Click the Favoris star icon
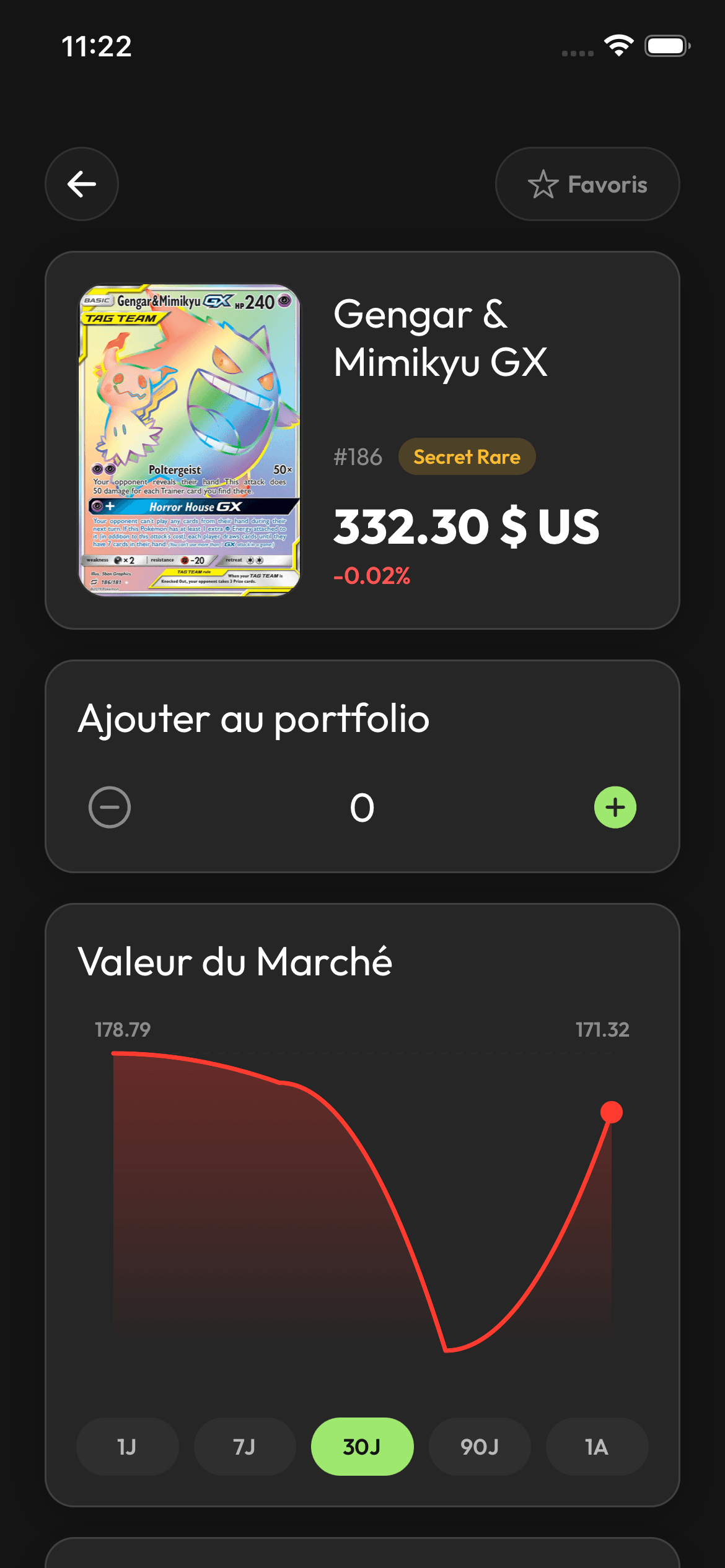 pyautogui.click(x=543, y=184)
